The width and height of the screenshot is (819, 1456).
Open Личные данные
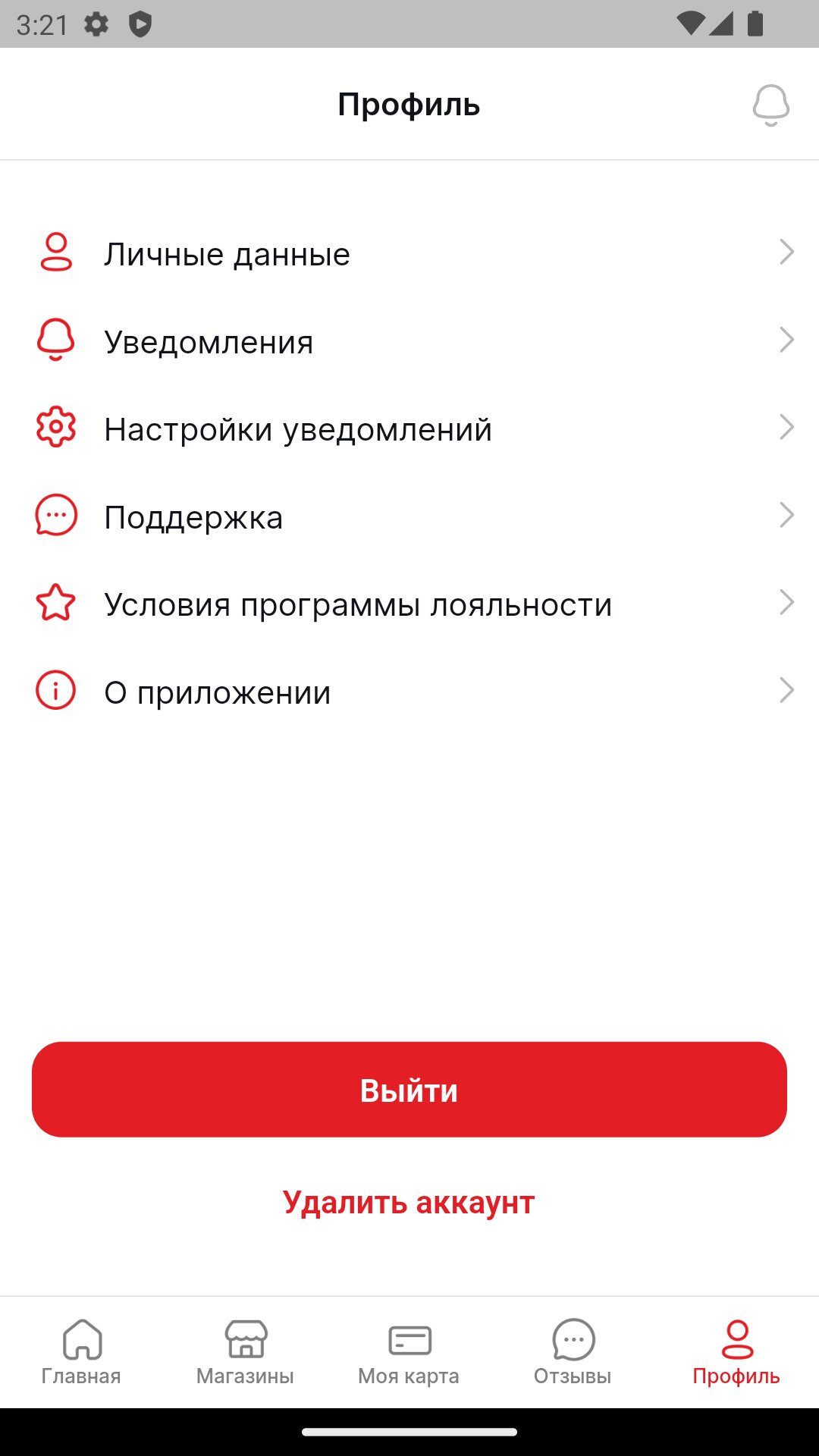coord(409,253)
